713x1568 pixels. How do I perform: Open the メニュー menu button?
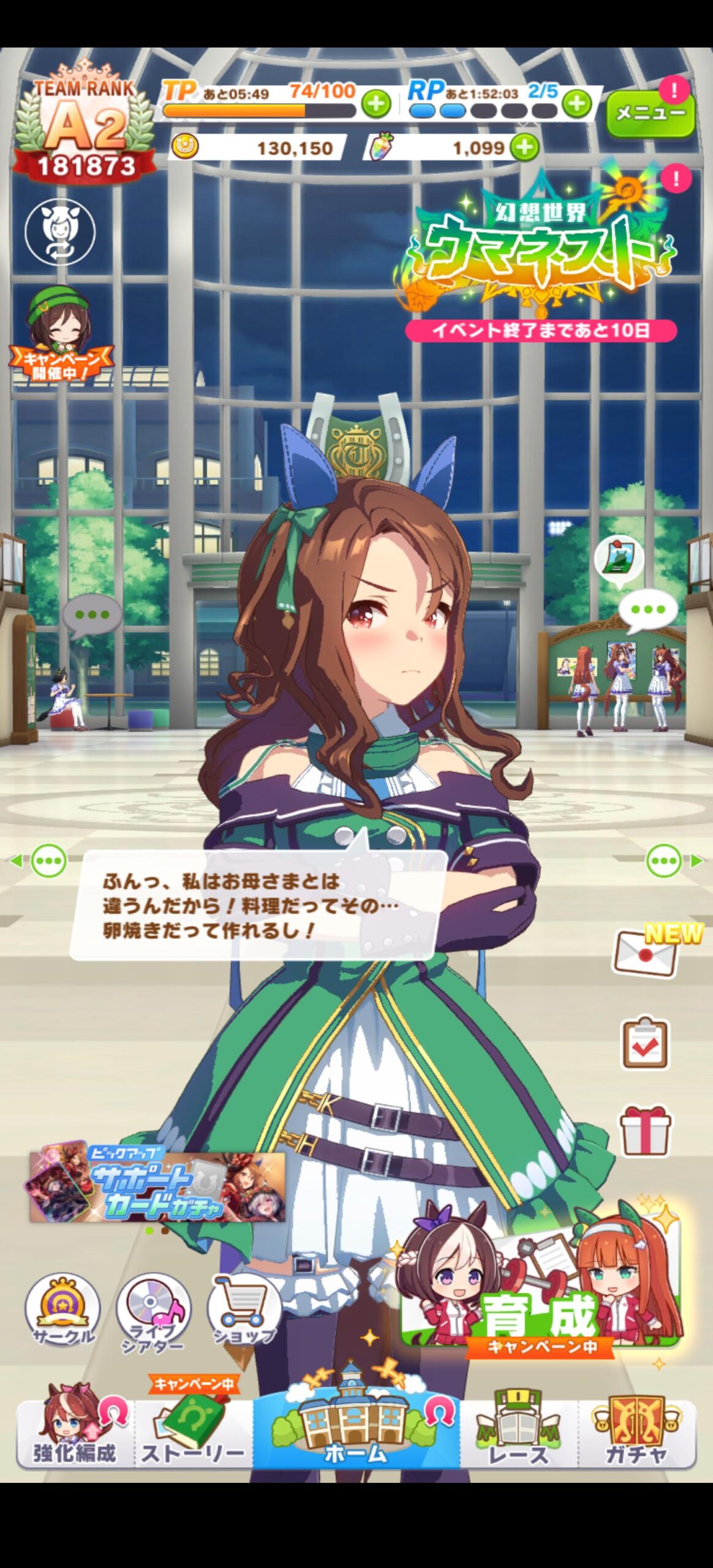point(650,113)
